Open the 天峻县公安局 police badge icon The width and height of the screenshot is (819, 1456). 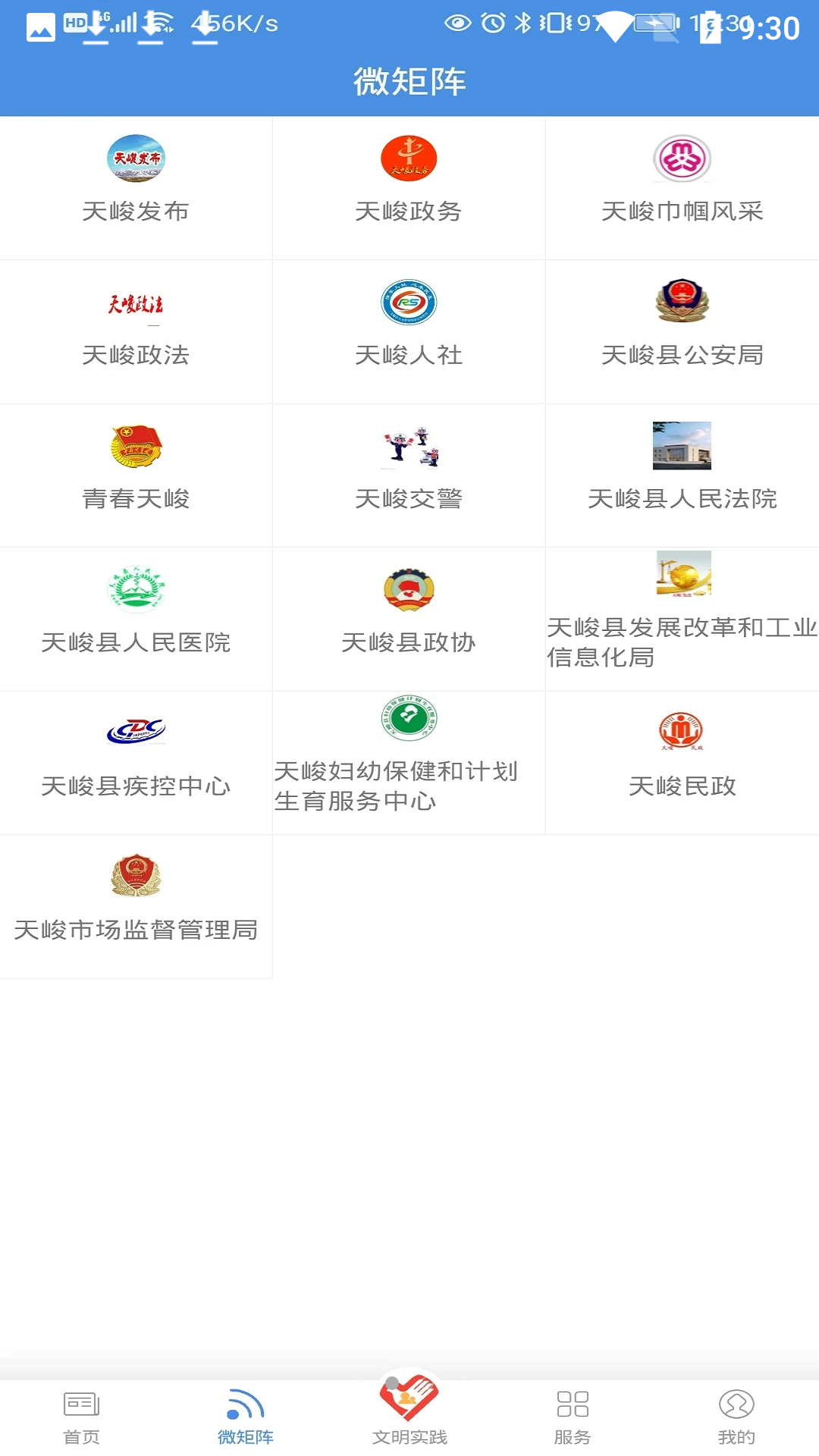tap(682, 302)
